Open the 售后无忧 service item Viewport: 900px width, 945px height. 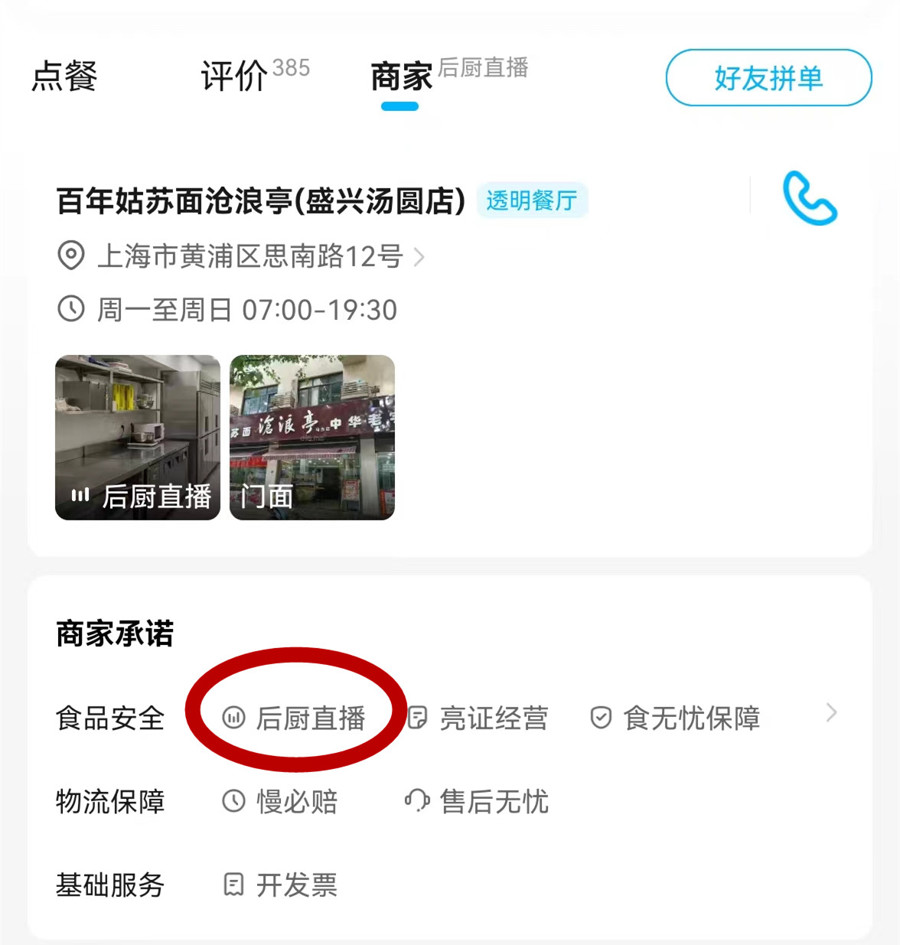[x=478, y=801]
